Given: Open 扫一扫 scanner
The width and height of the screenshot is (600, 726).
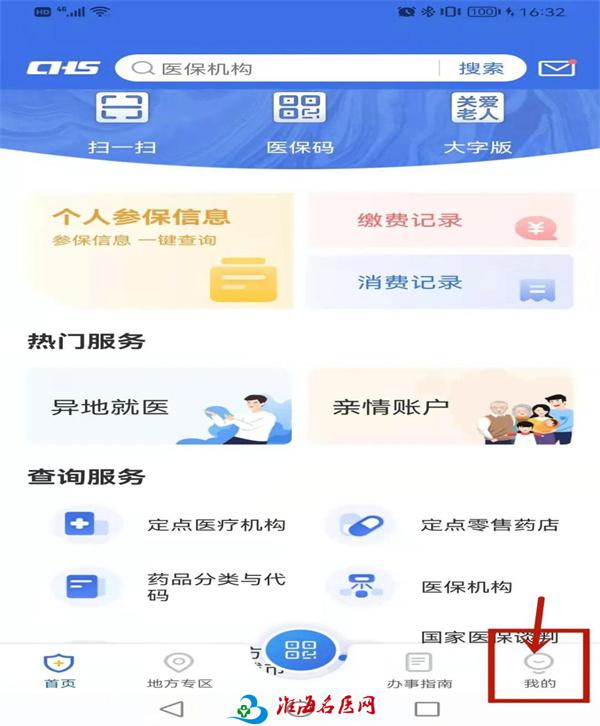Looking at the screenshot, I should (x=121, y=124).
